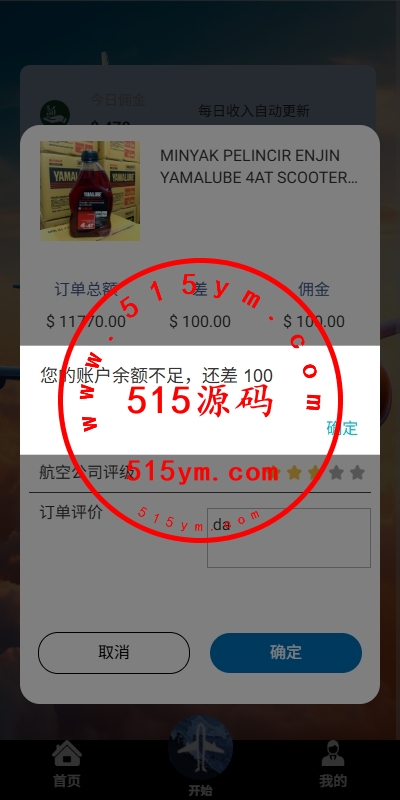Switch to the 我的 tab
The width and height of the screenshot is (400, 800).
pos(333,764)
